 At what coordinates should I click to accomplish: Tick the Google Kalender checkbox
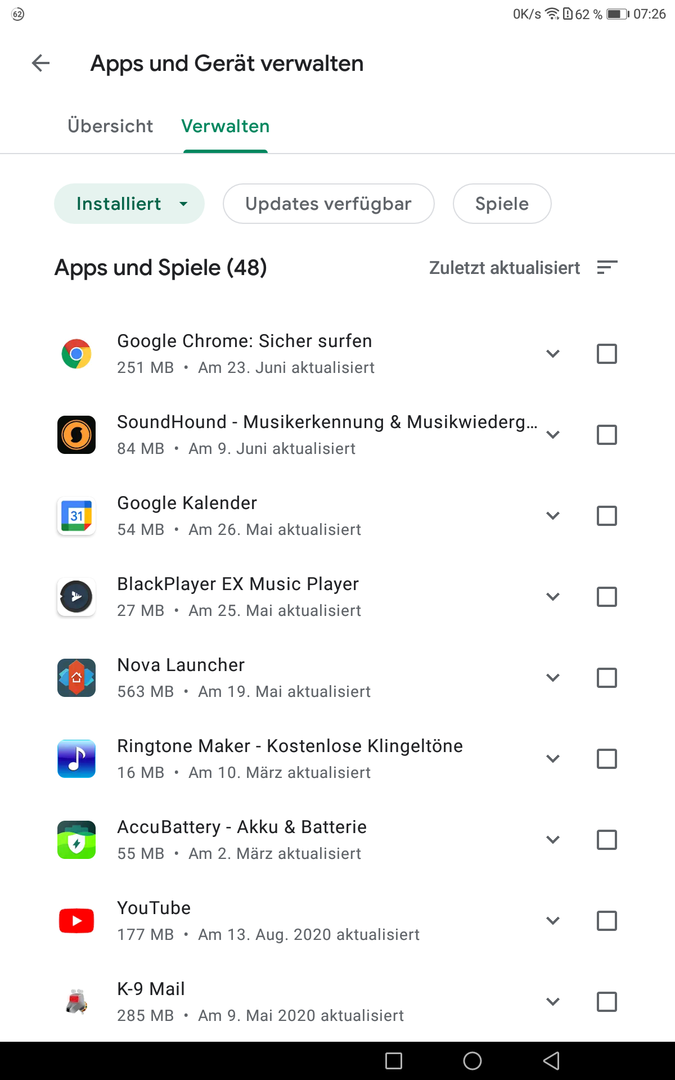click(x=607, y=516)
